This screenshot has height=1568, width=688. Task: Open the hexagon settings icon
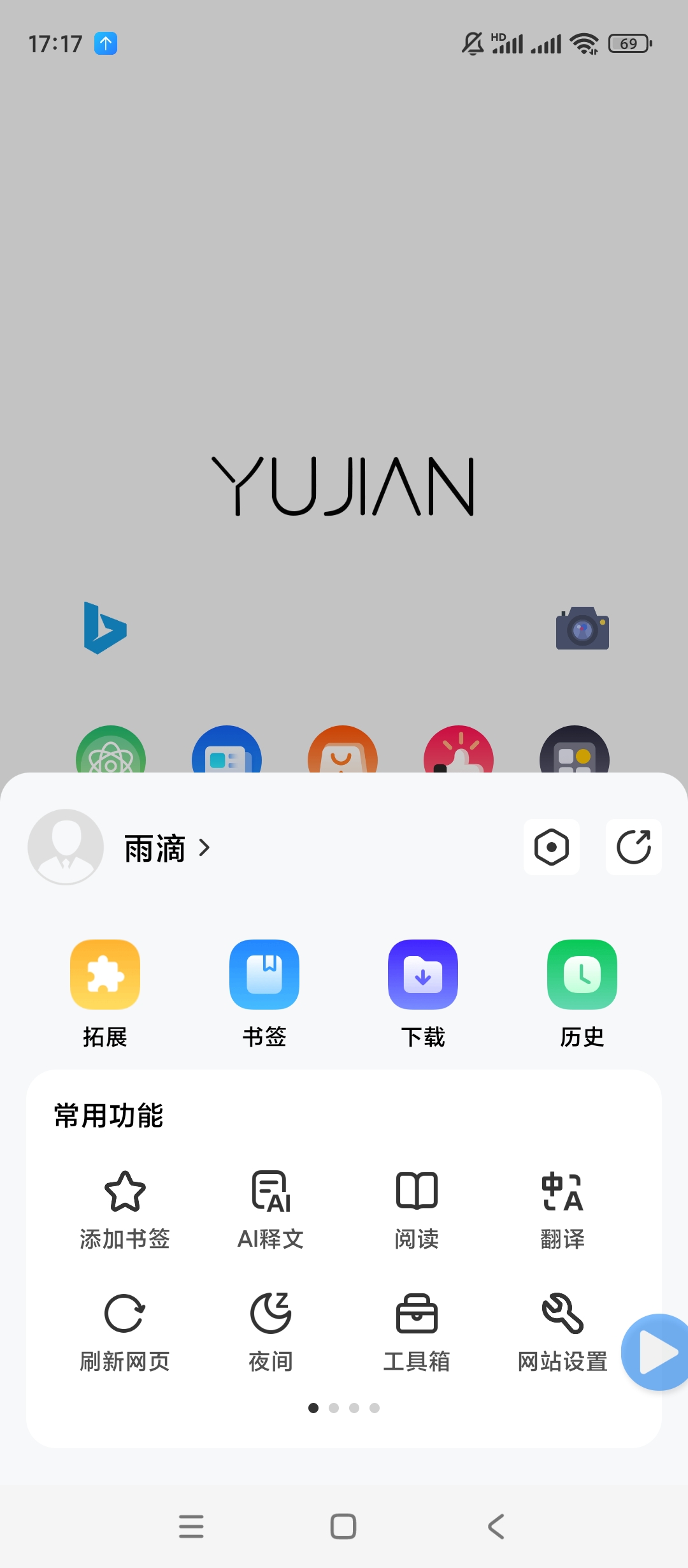tap(552, 847)
